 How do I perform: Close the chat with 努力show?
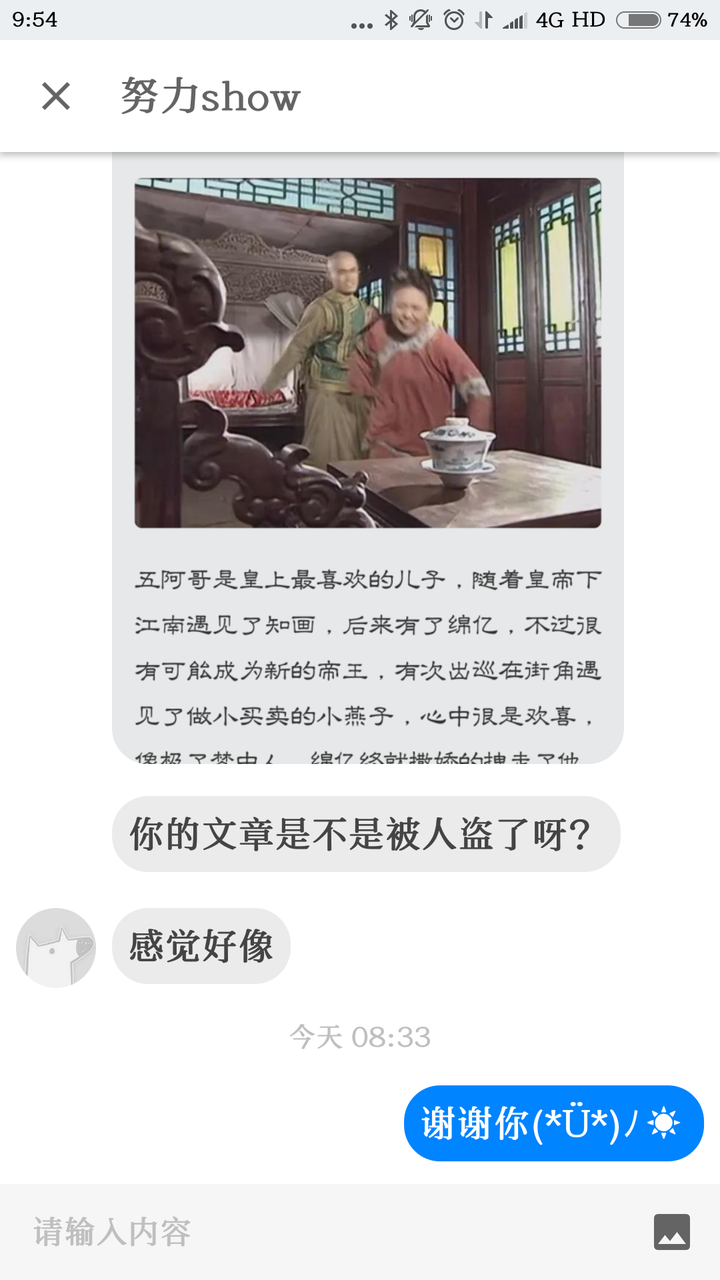tap(56, 96)
